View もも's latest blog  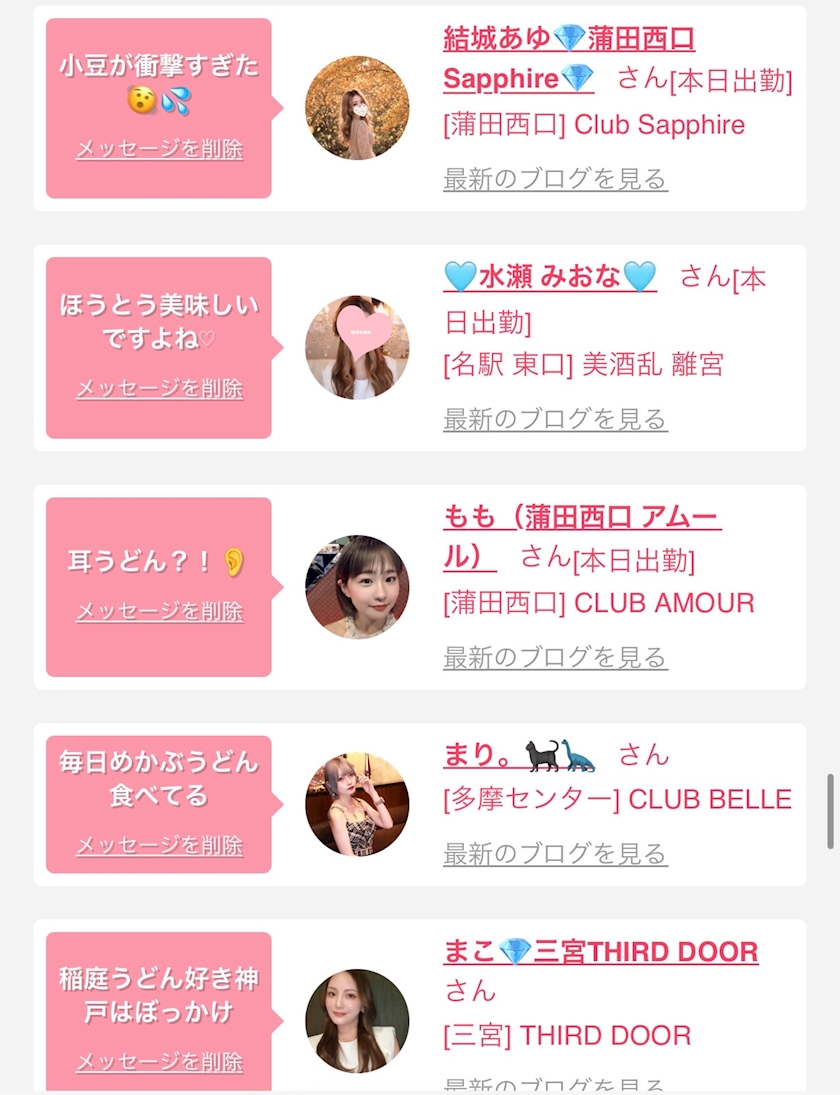pos(556,657)
